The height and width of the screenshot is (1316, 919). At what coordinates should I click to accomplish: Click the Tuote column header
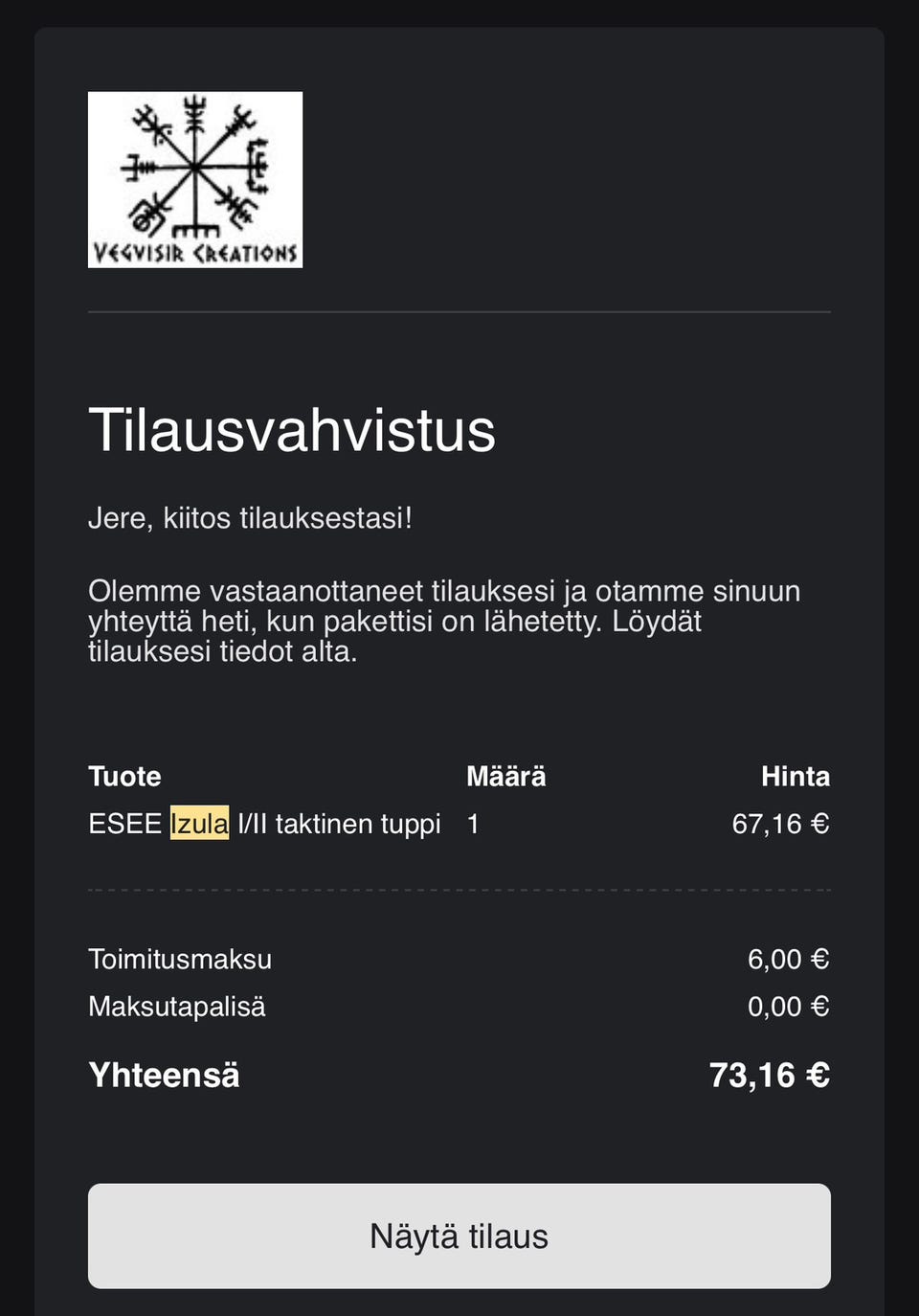pos(123,777)
